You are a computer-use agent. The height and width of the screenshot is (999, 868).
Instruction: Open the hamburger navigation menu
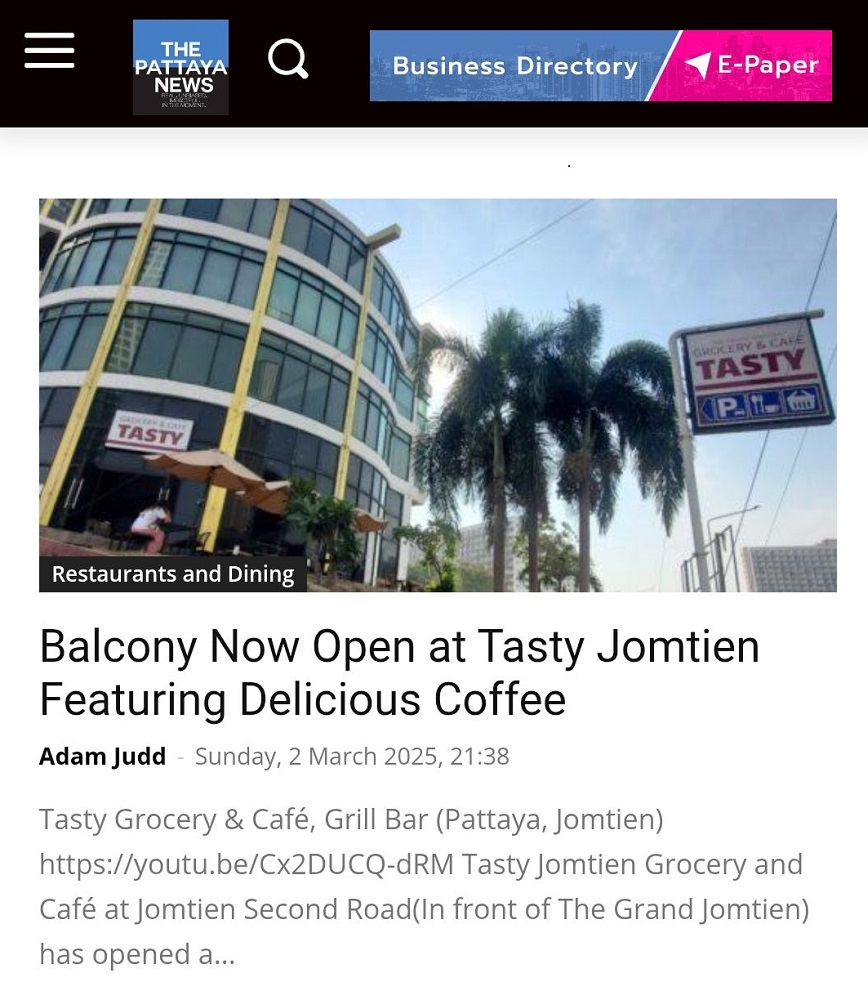pos(49,50)
